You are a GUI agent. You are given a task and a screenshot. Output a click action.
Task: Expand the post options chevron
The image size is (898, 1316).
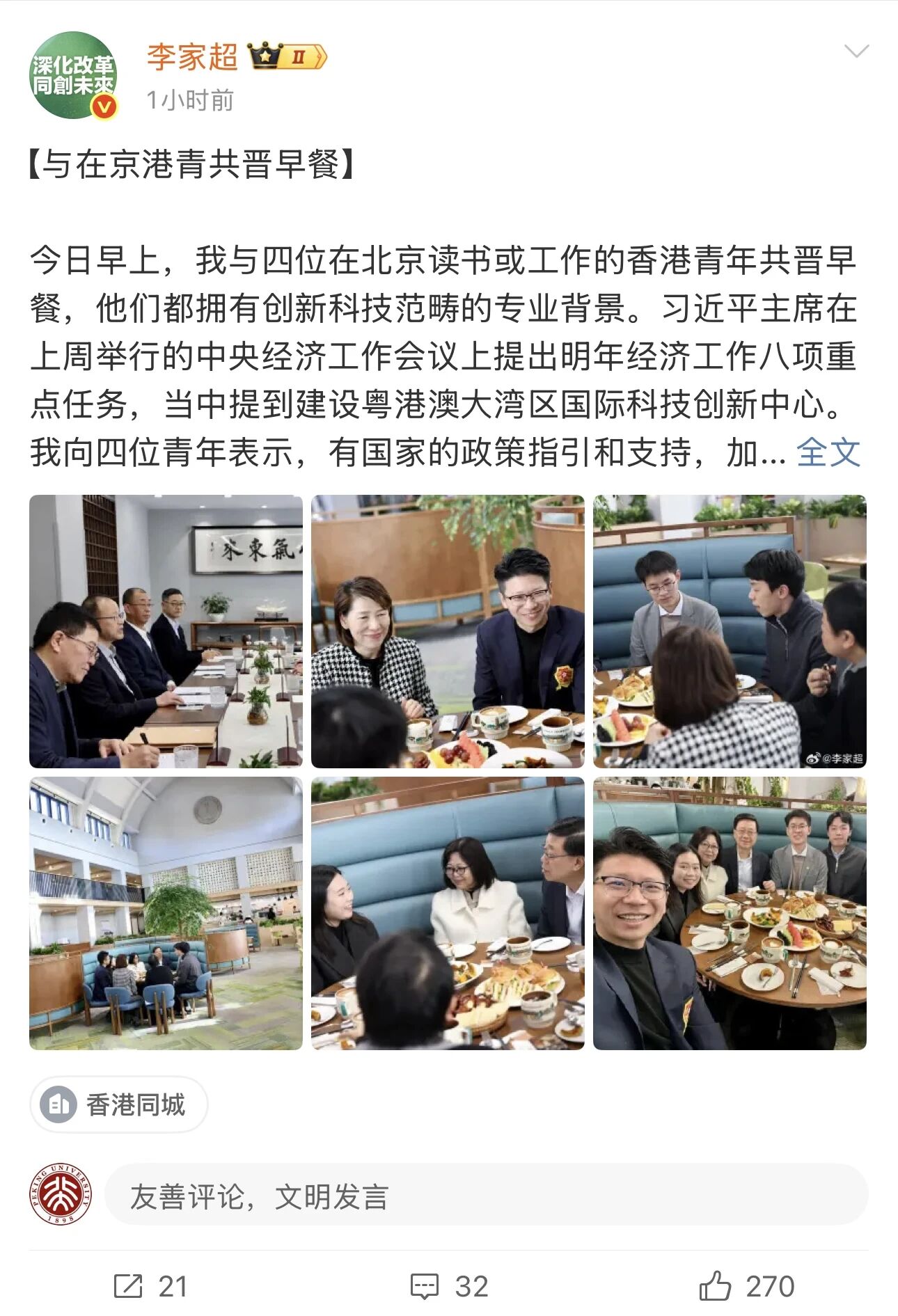point(856,51)
